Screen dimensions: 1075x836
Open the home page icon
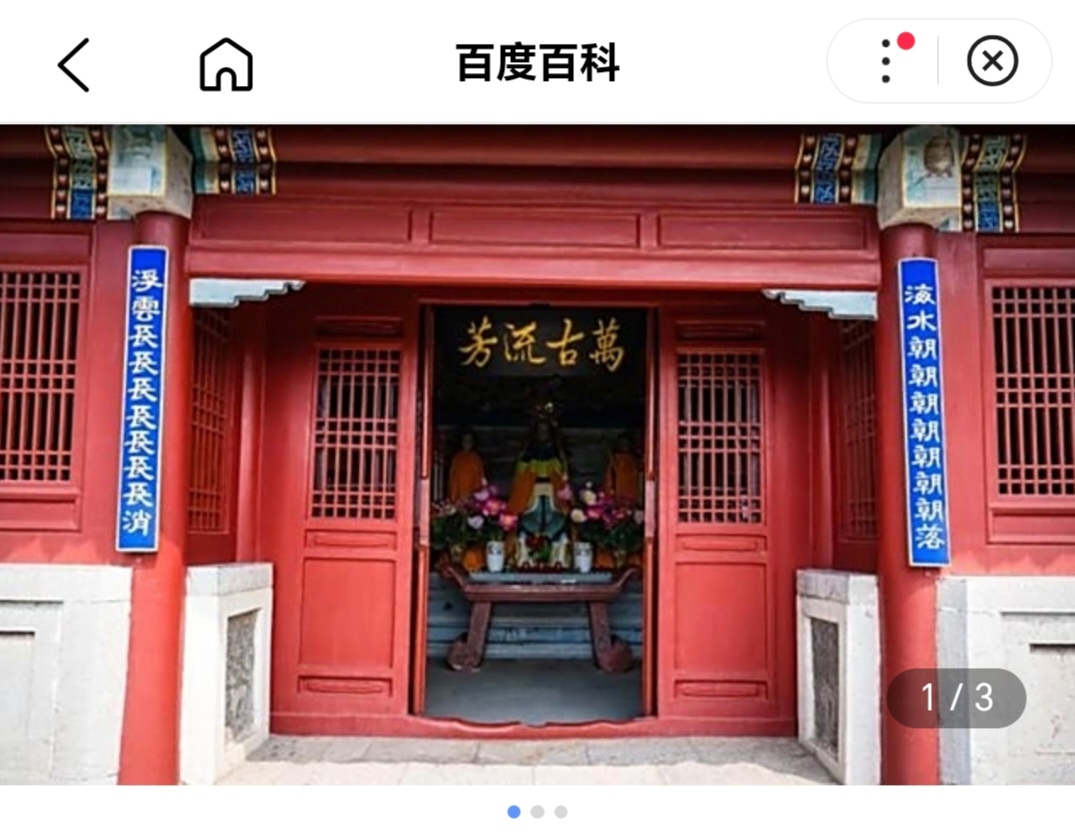tap(226, 65)
